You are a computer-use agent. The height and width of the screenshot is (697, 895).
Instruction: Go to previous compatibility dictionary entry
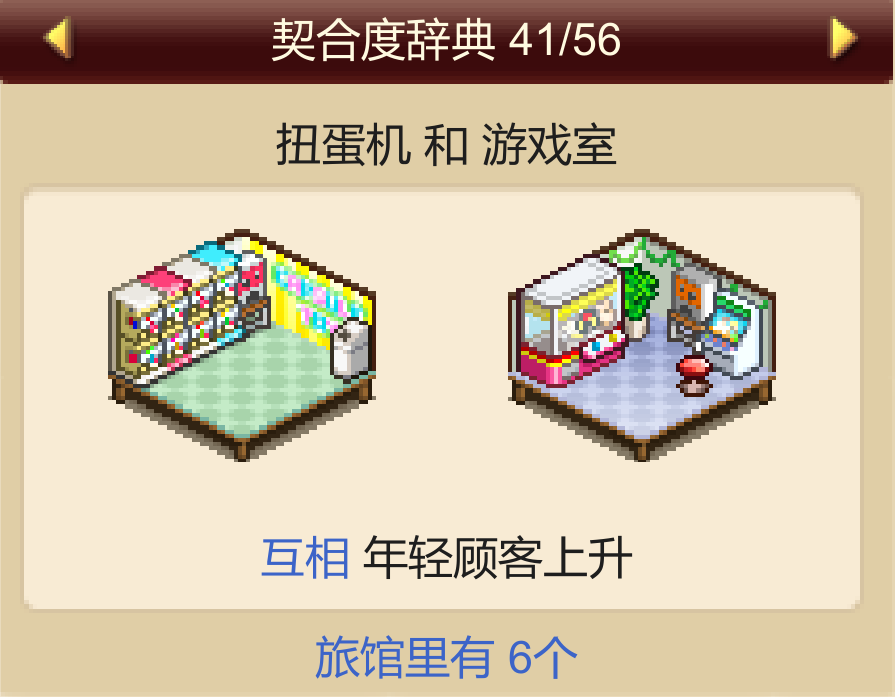pos(58,40)
